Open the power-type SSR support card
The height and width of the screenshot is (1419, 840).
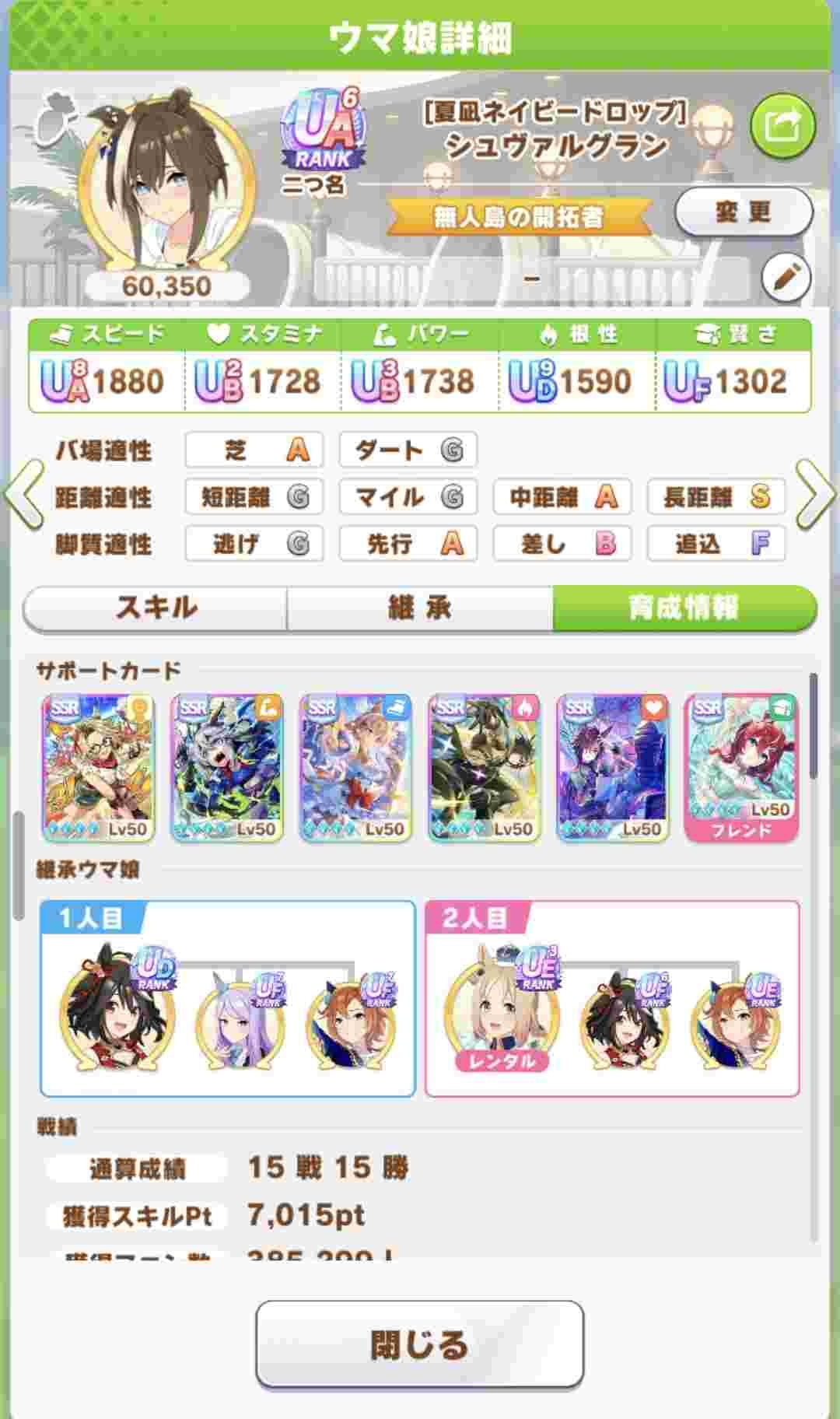coord(227,768)
